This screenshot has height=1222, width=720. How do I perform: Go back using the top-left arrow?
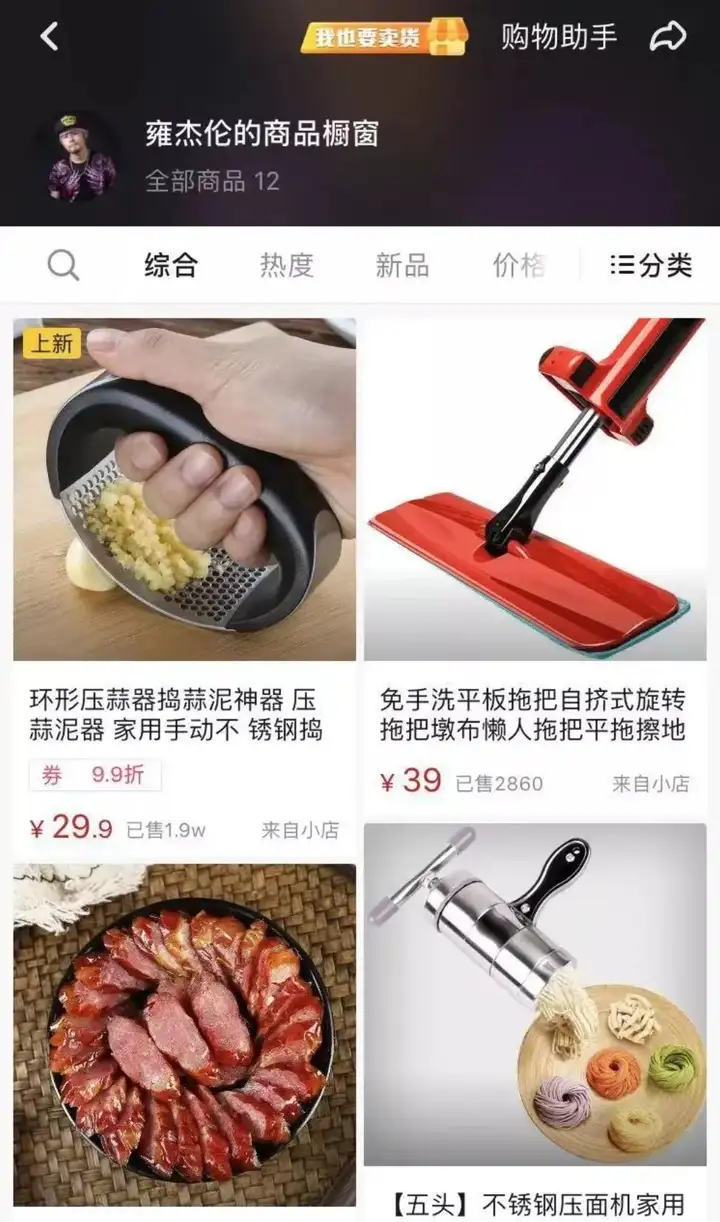pos(49,37)
